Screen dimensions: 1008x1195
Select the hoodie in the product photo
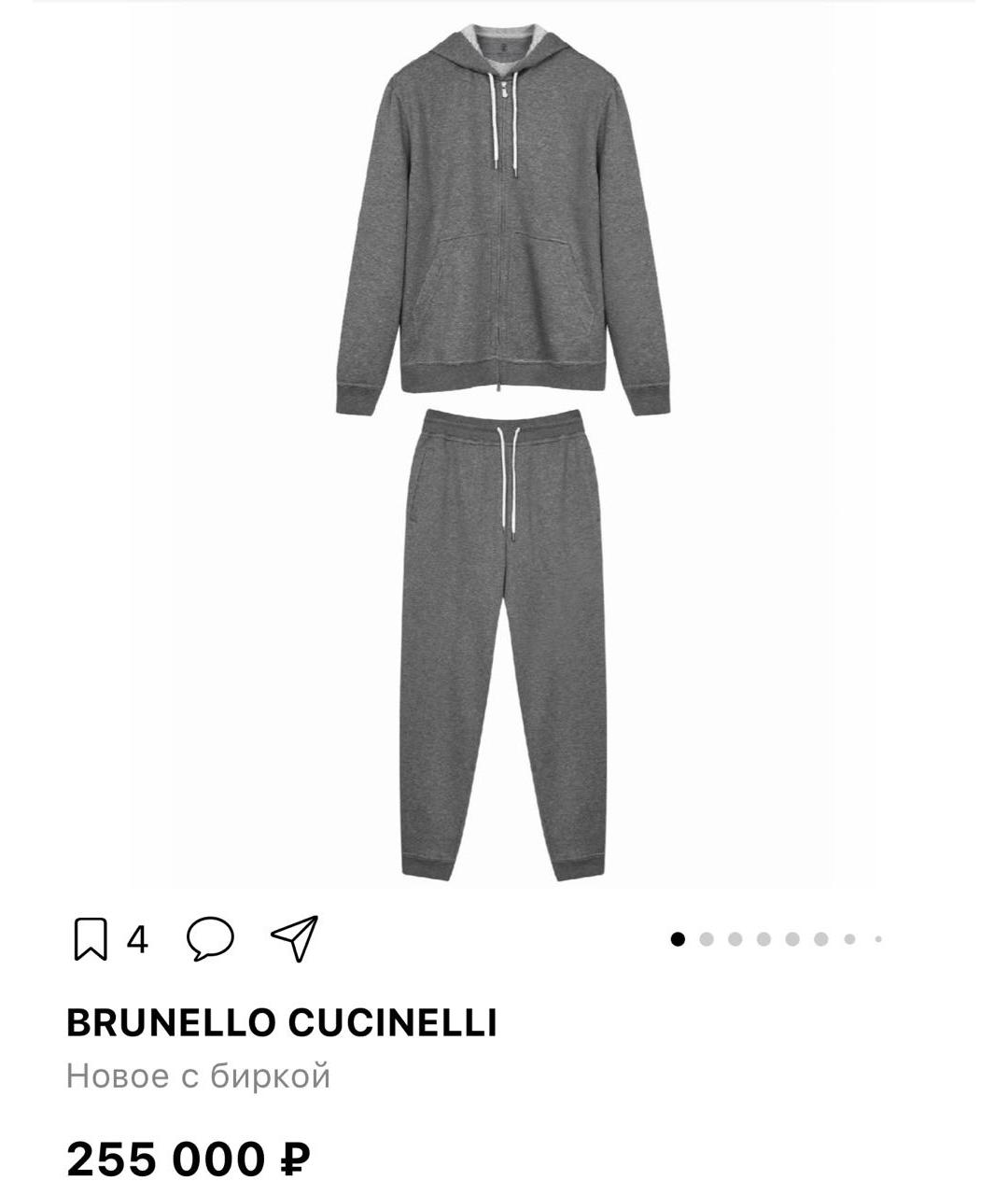(504, 215)
